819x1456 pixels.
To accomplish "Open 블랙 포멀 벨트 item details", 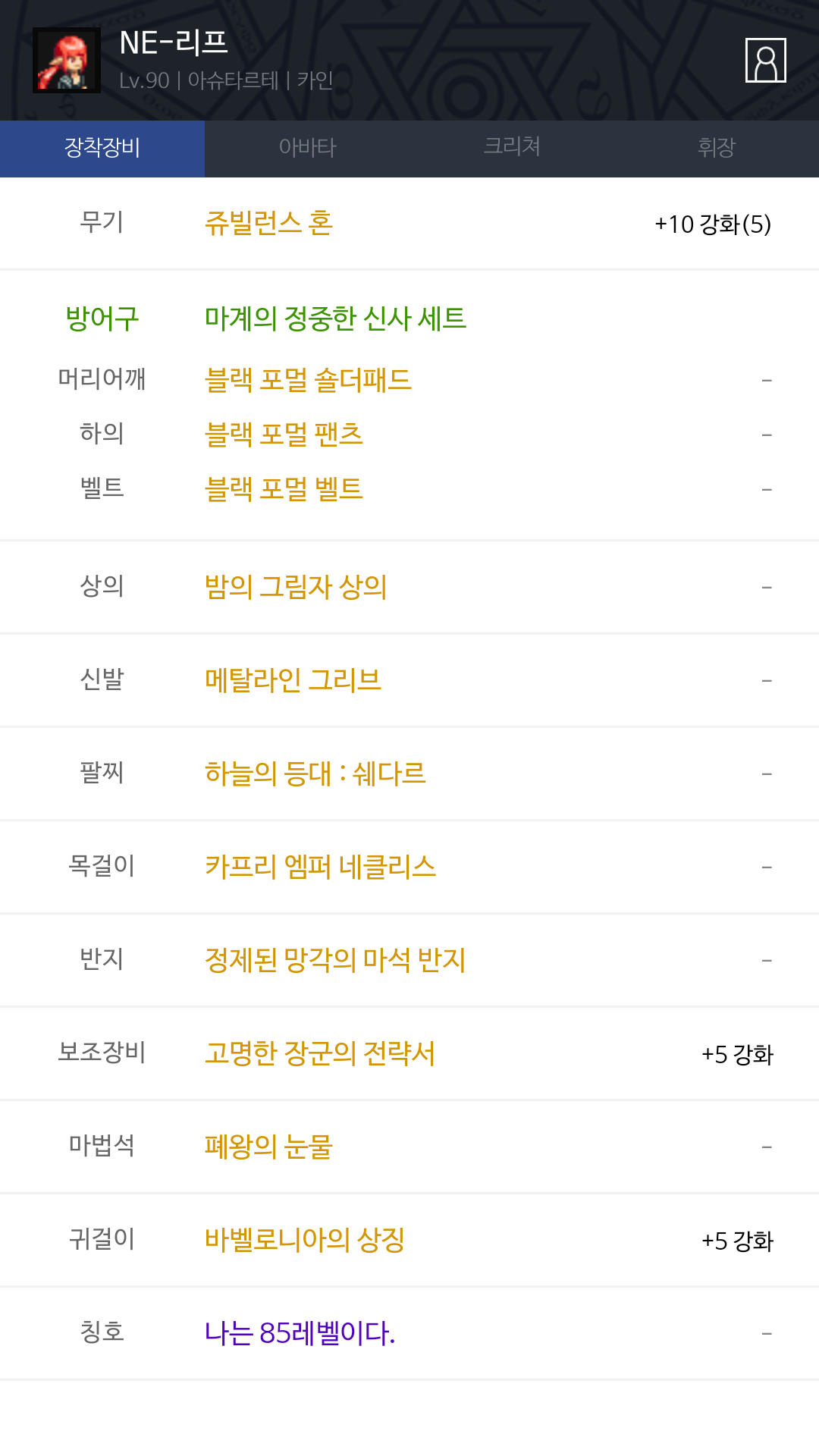I will pyautogui.click(x=284, y=488).
